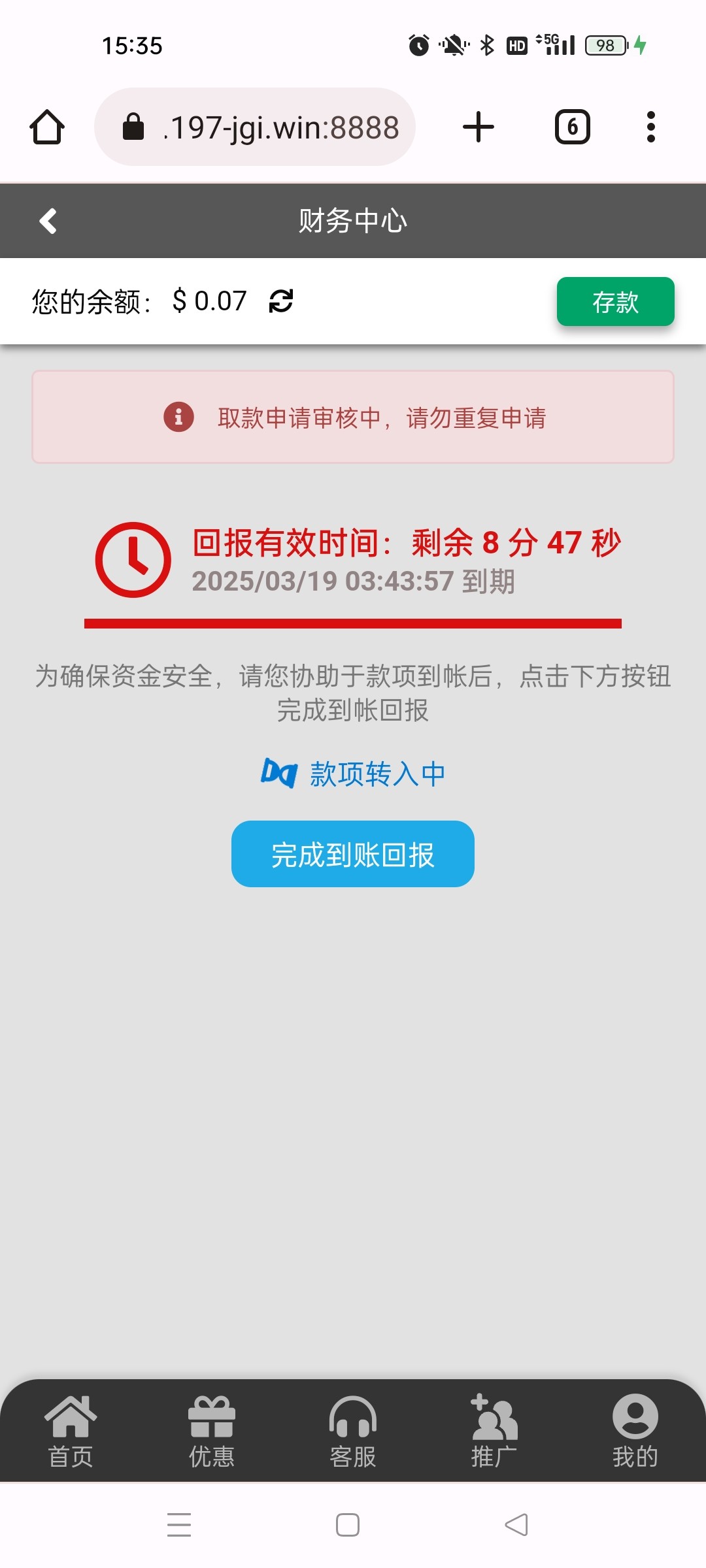The image size is (706, 1568).
Task: Switch to the 推广 tab
Action: pyautogui.click(x=494, y=1431)
